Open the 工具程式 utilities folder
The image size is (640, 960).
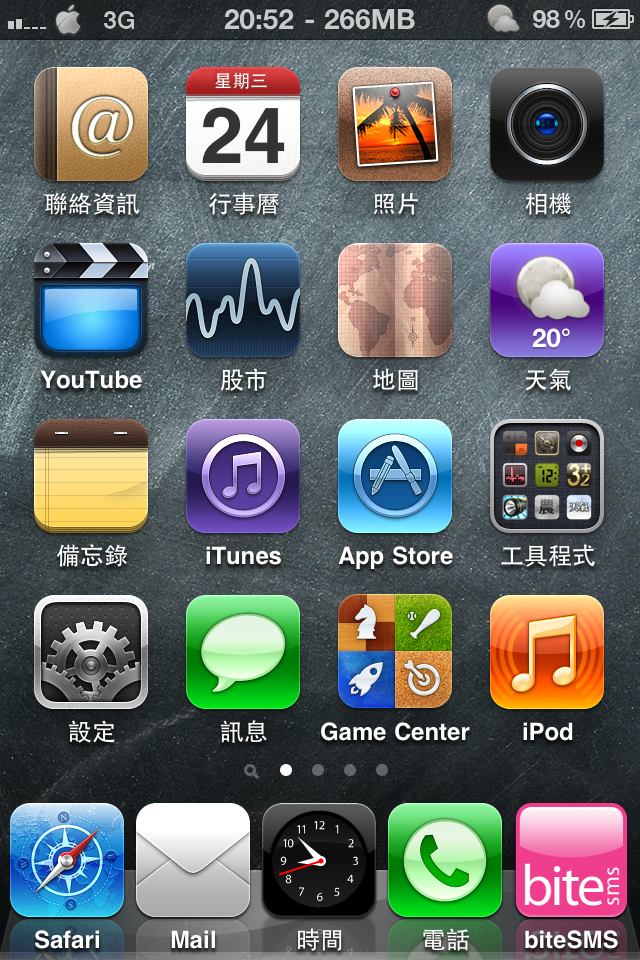pos(547,476)
